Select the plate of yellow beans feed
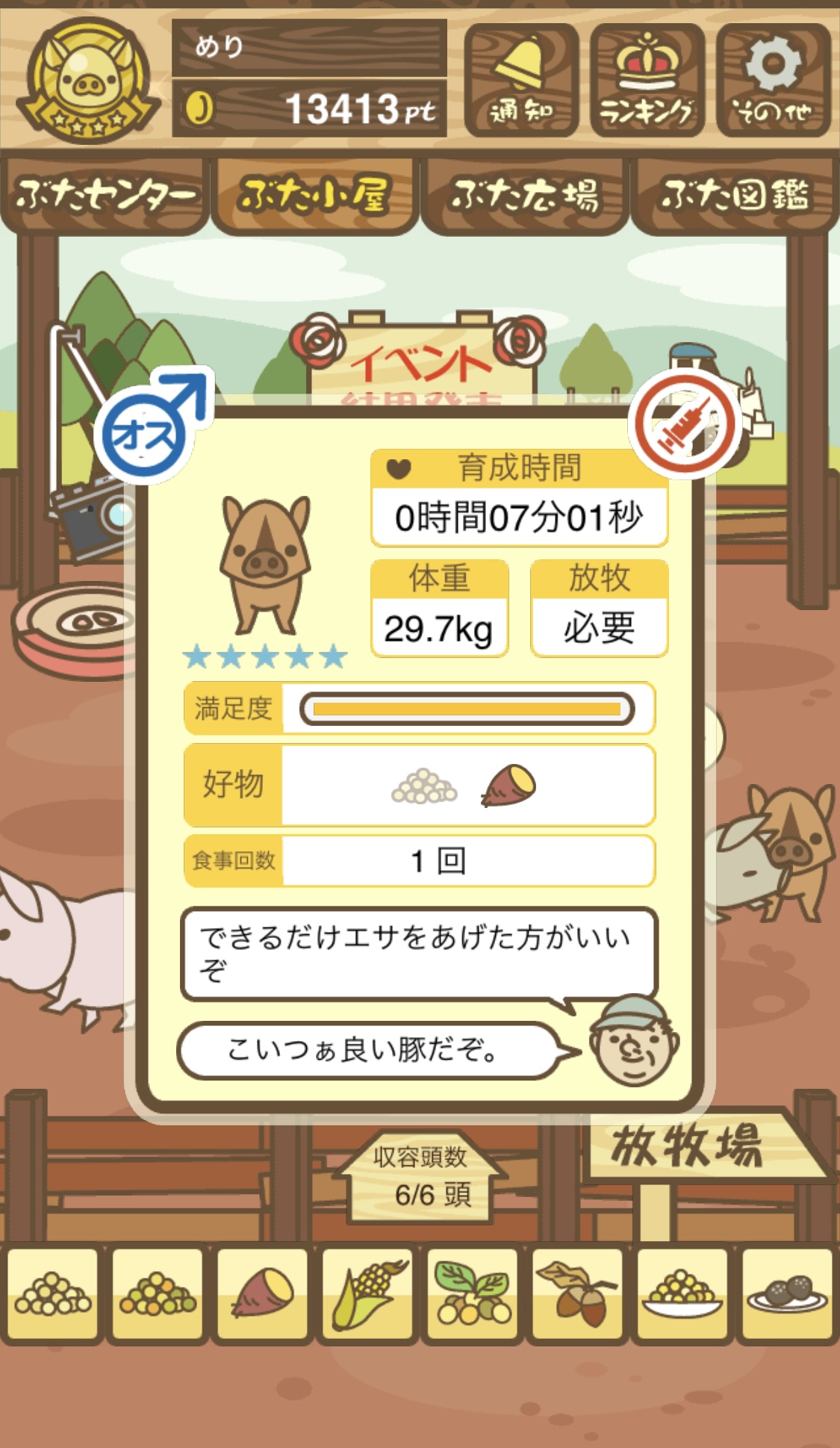This screenshot has height=1448, width=840. click(x=682, y=1295)
